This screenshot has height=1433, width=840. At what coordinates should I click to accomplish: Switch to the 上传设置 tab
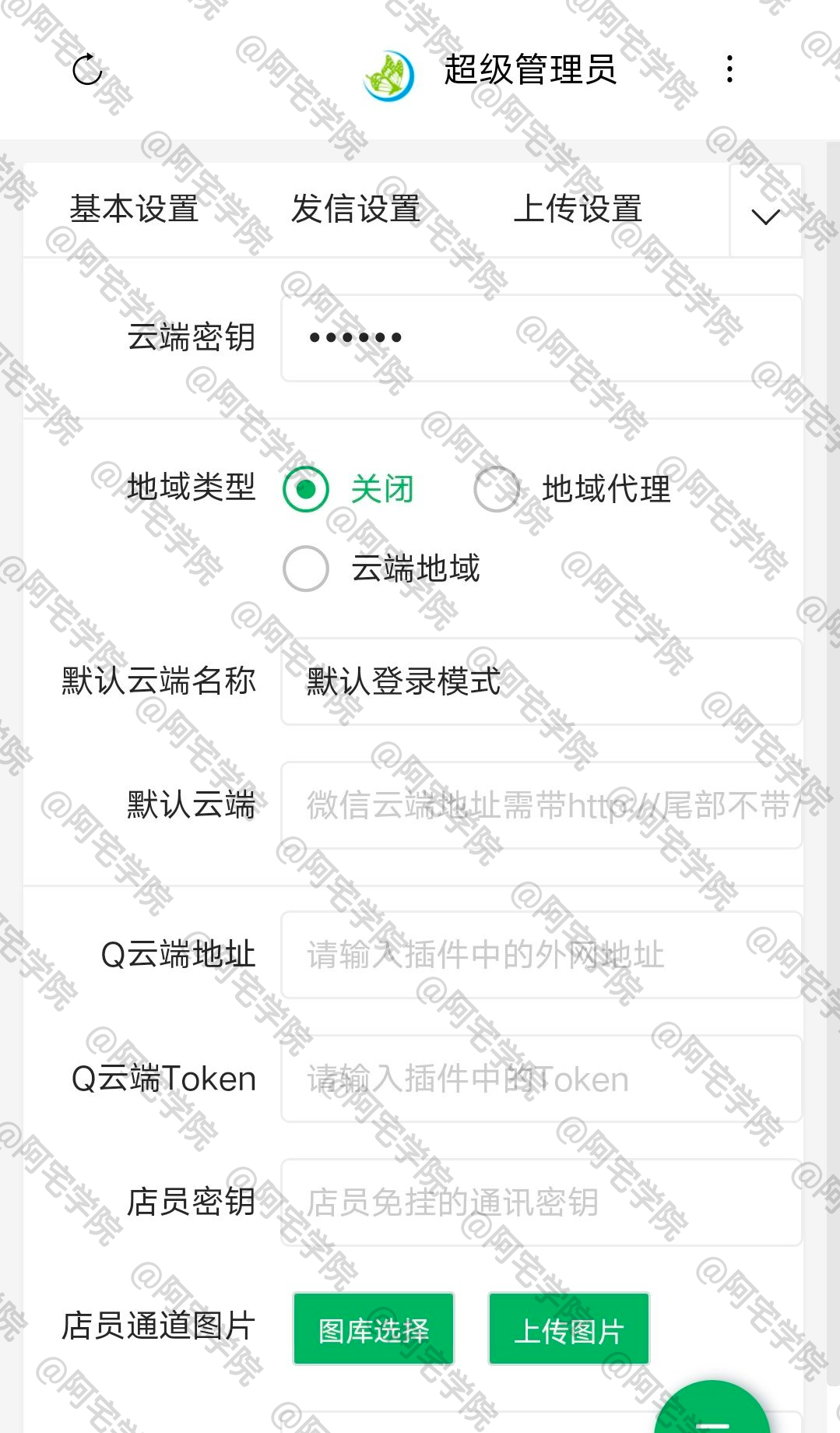(578, 209)
